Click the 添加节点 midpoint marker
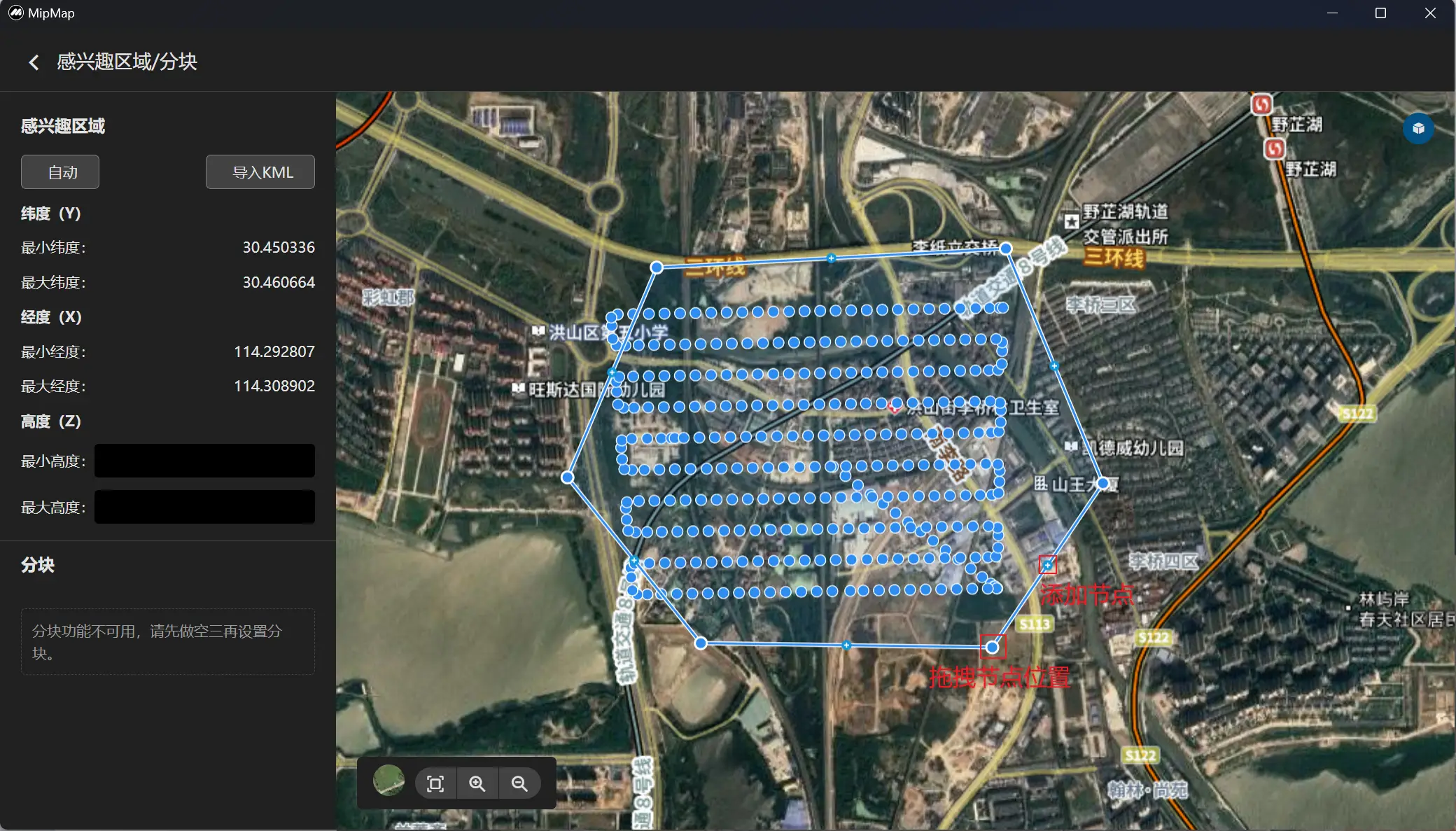This screenshot has width=1456, height=831. pos(1047,564)
